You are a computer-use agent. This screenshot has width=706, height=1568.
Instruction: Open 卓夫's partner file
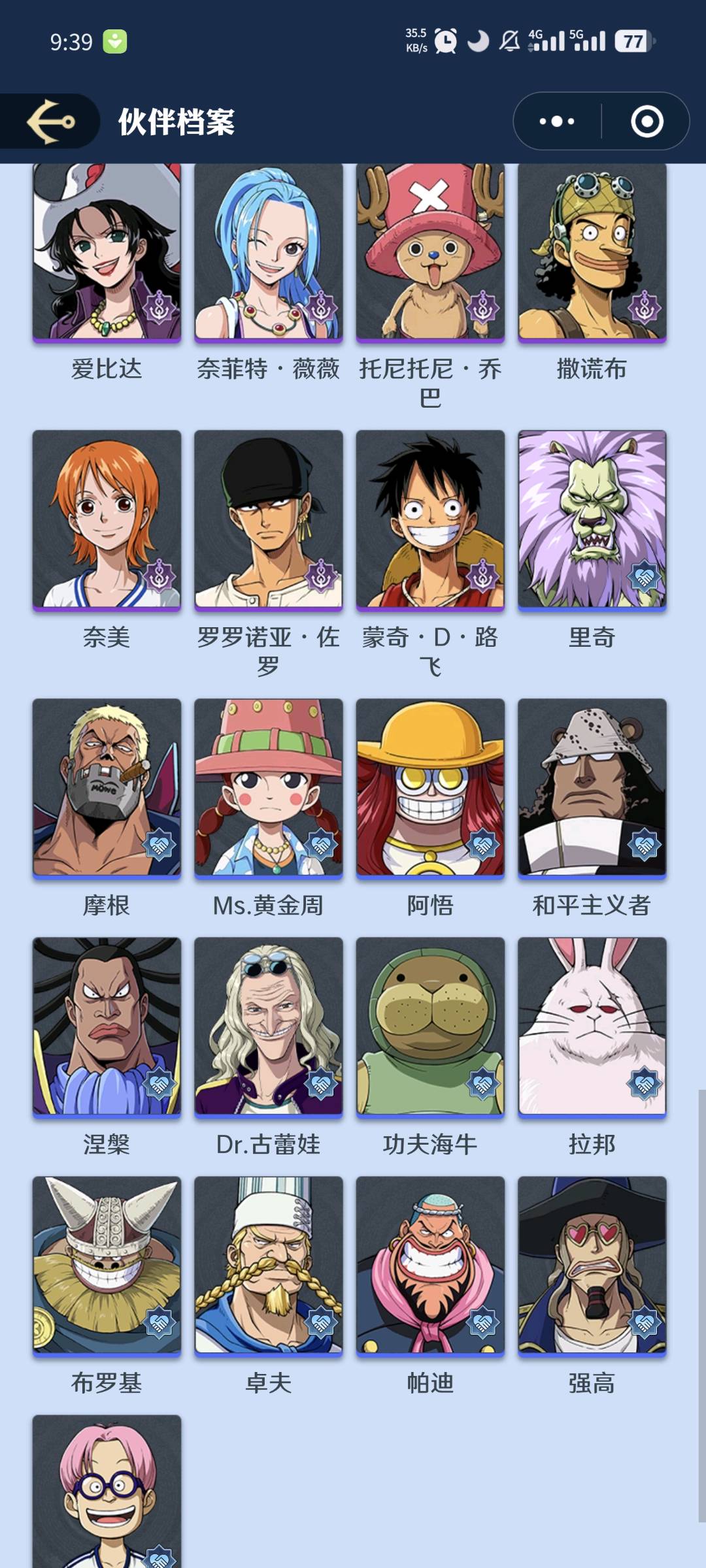coord(268,1265)
